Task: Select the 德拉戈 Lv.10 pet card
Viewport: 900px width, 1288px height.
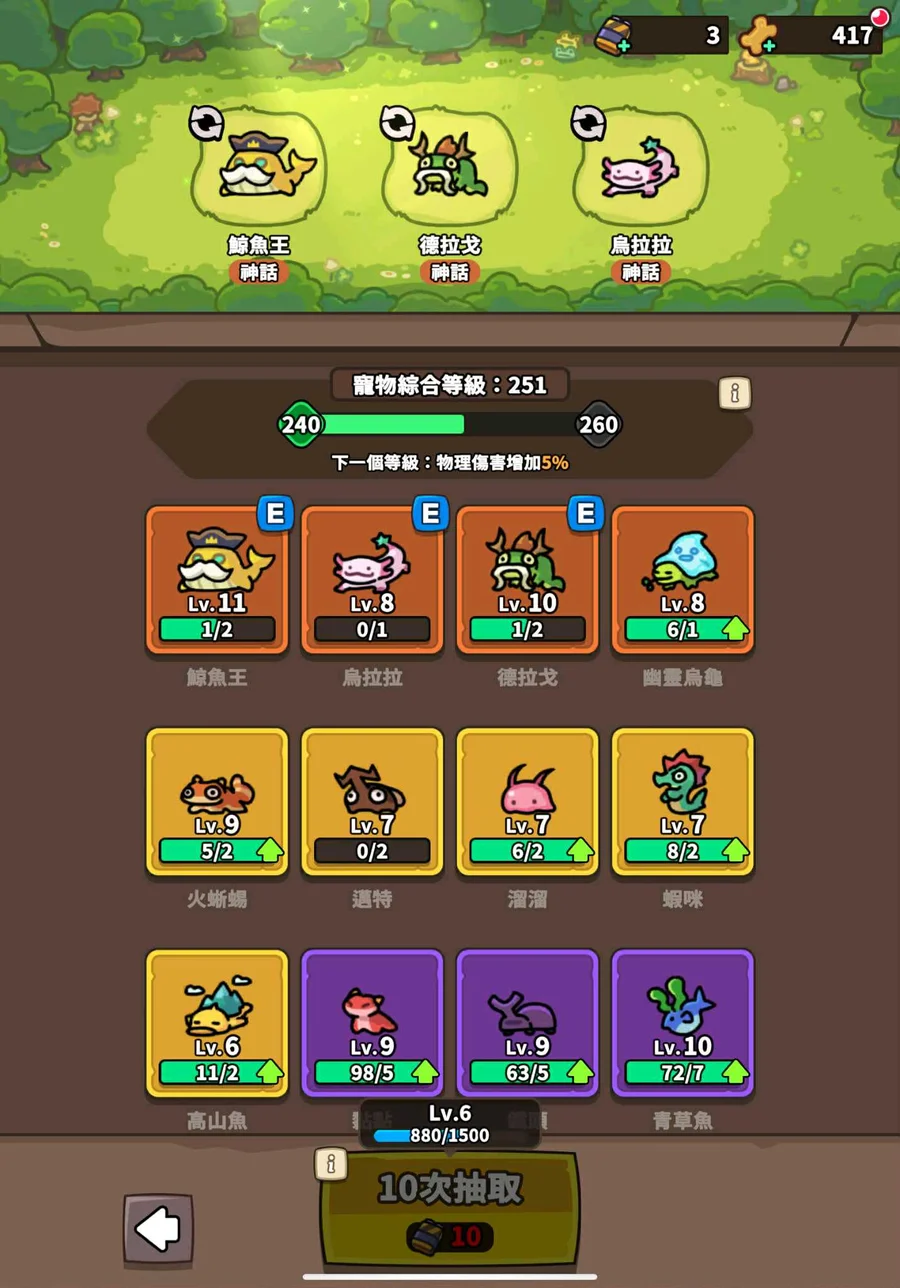Action: coord(527,580)
